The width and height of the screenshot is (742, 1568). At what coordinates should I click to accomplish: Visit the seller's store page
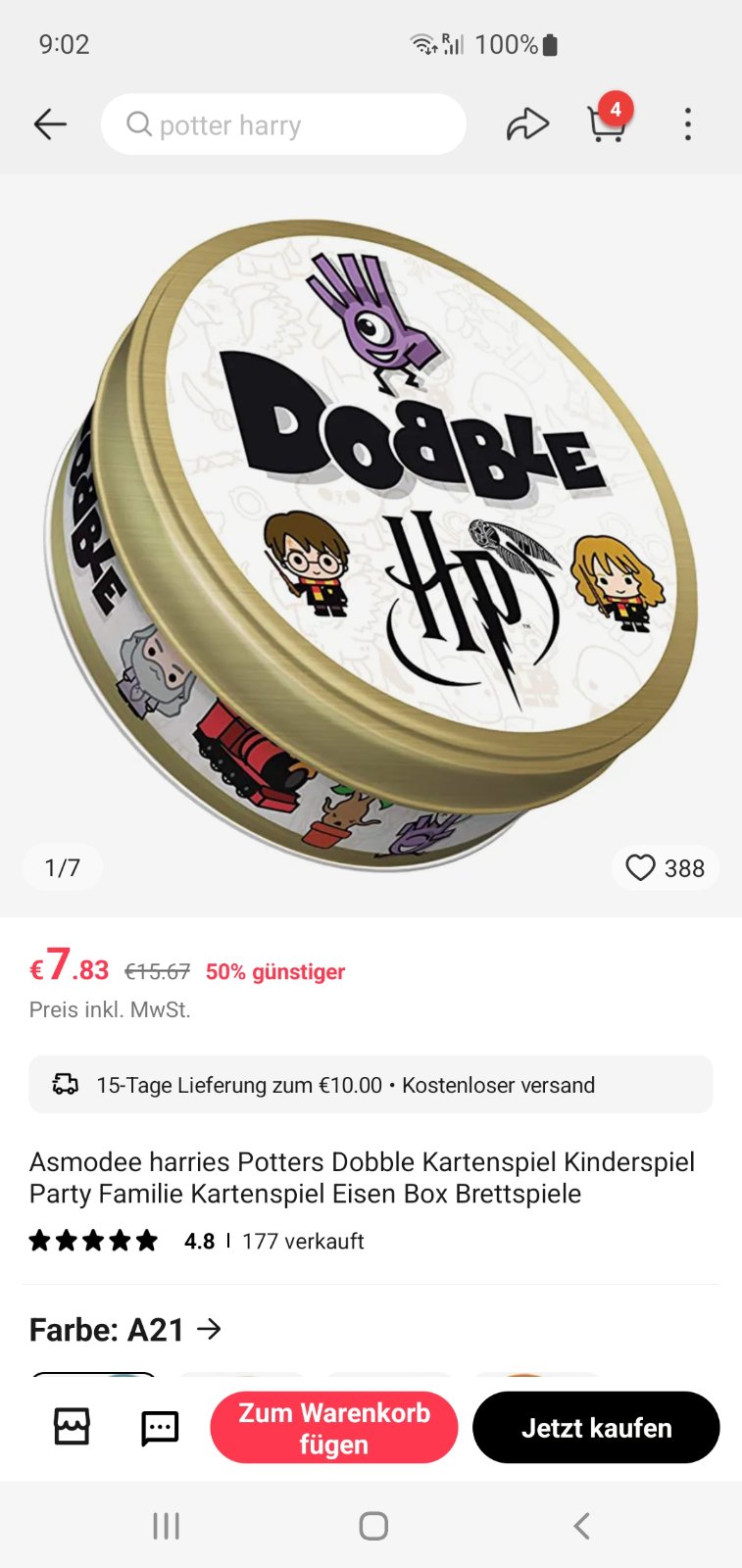click(x=72, y=1427)
